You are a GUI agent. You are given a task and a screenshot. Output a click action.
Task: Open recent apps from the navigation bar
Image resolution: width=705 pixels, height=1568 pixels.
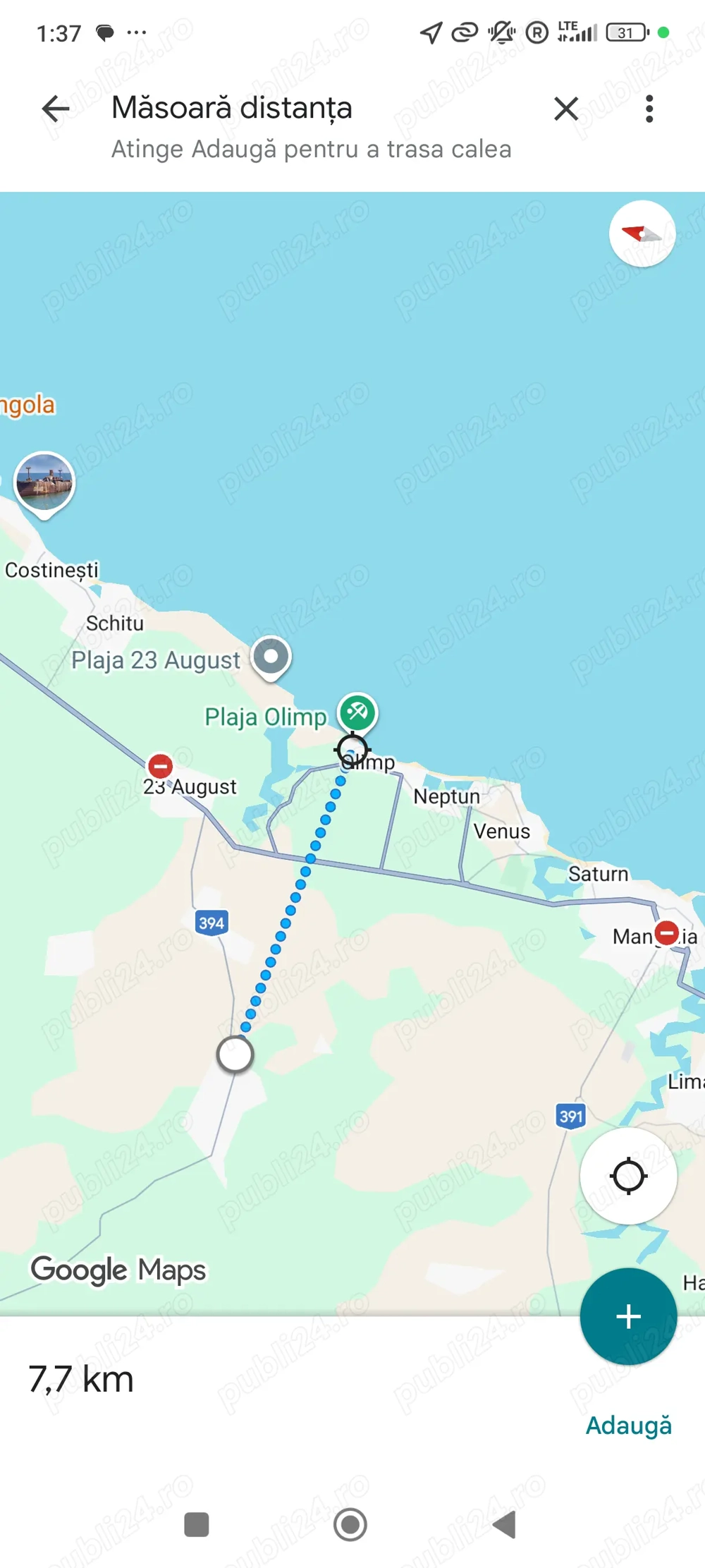tap(197, 1524)
